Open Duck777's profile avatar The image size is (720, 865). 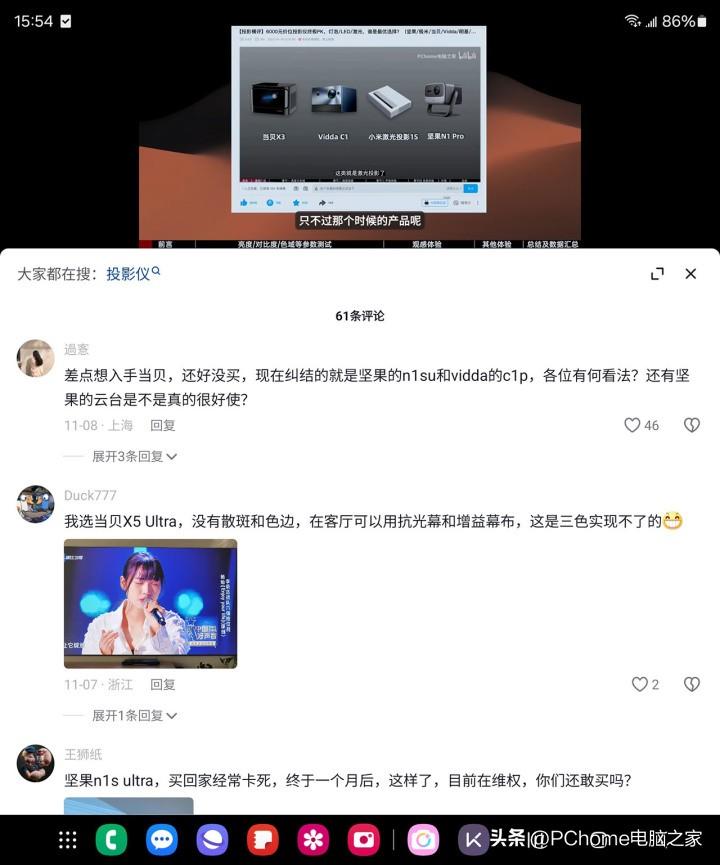coord(36,504)
